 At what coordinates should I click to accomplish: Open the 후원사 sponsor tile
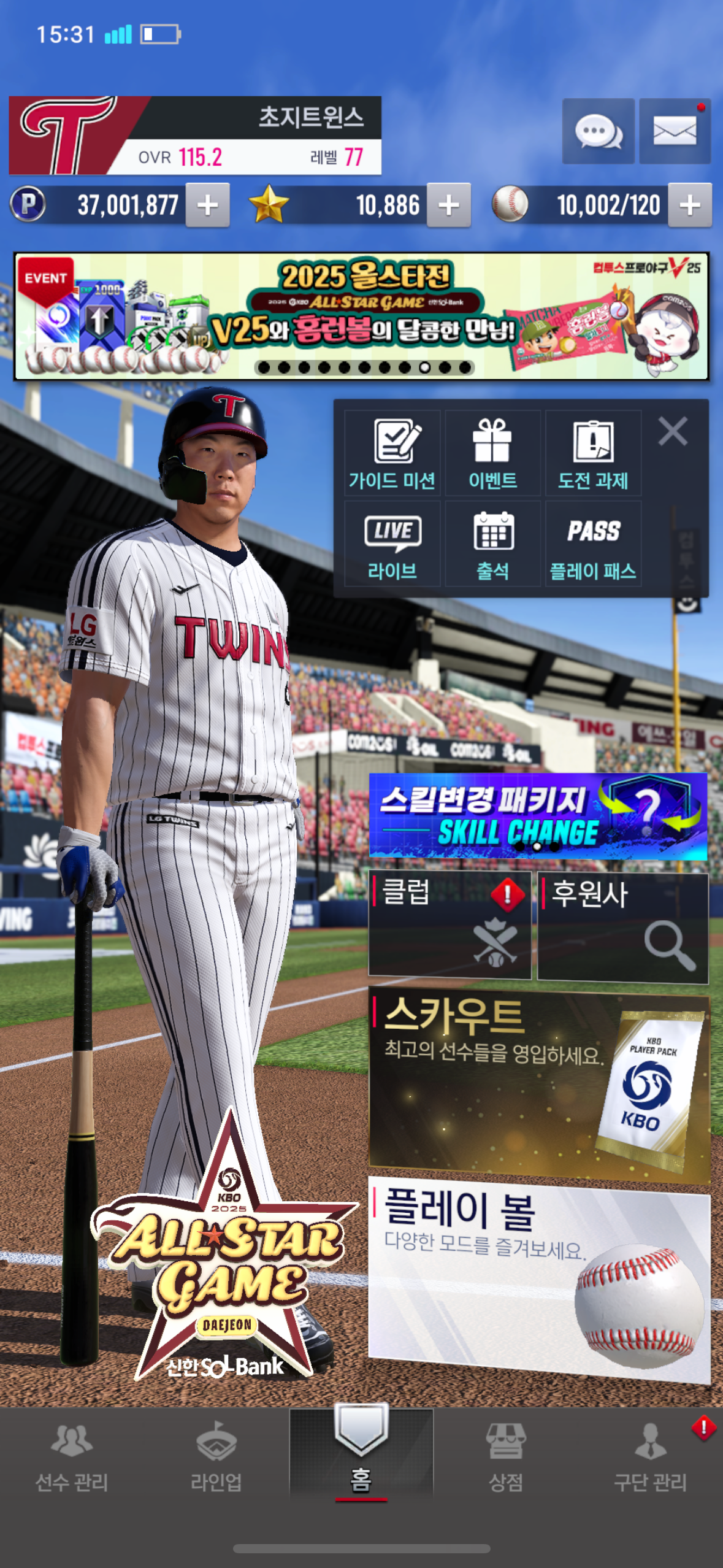tap(622, 927)
